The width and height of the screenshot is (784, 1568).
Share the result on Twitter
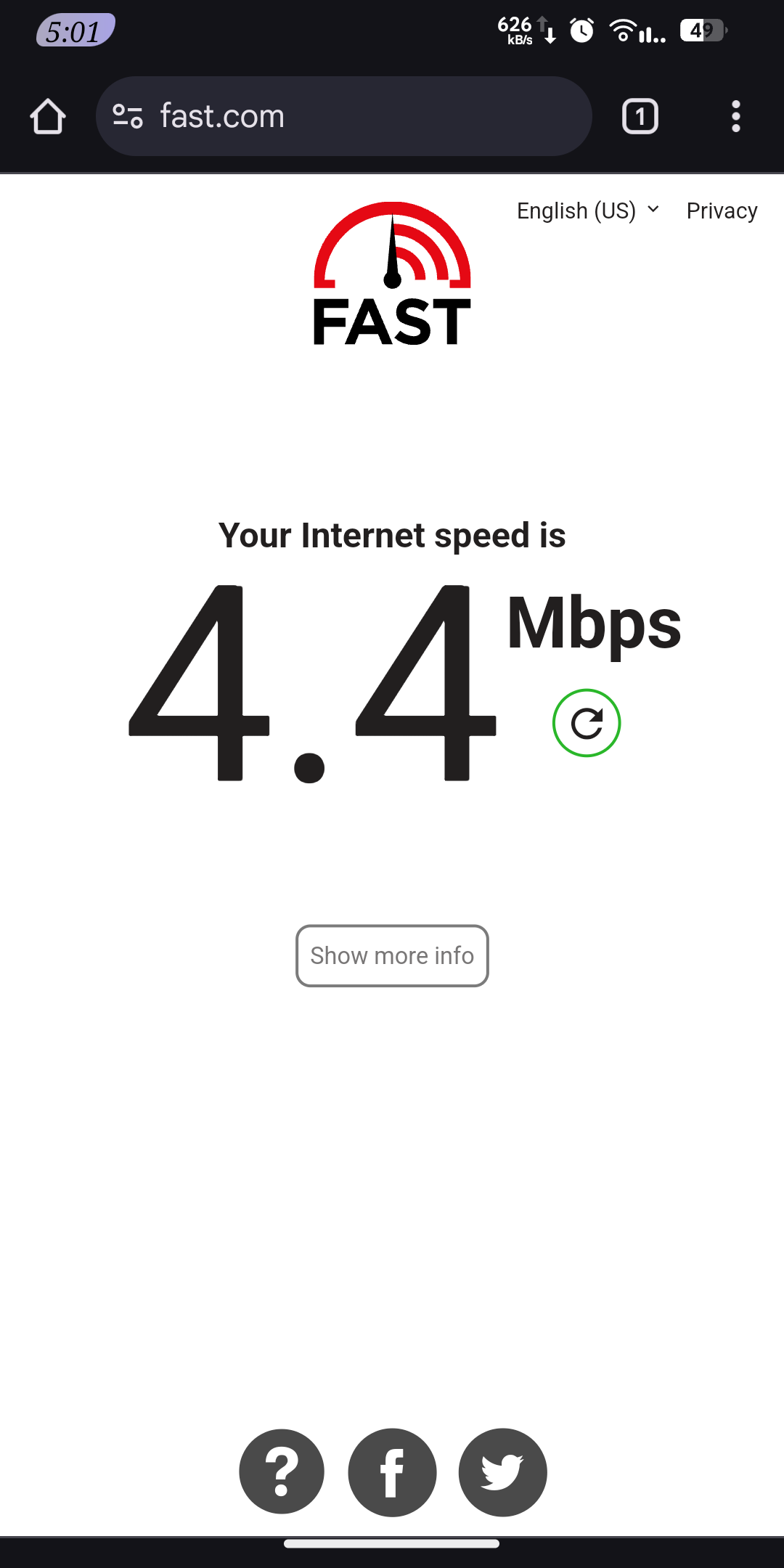click(502, 1471)
